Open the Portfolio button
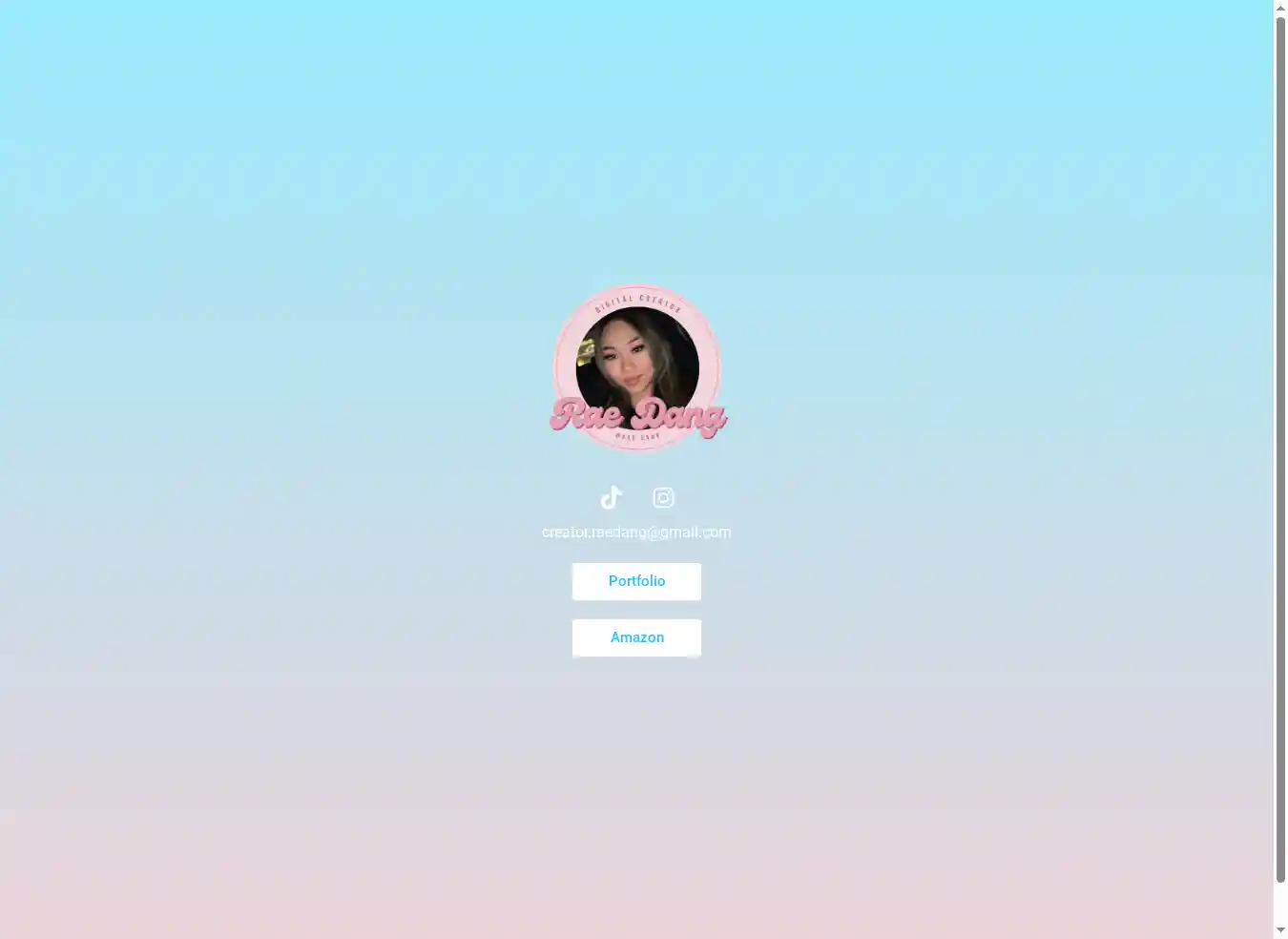The width and height of the screenshot is (1288, 939). point(636,581)
